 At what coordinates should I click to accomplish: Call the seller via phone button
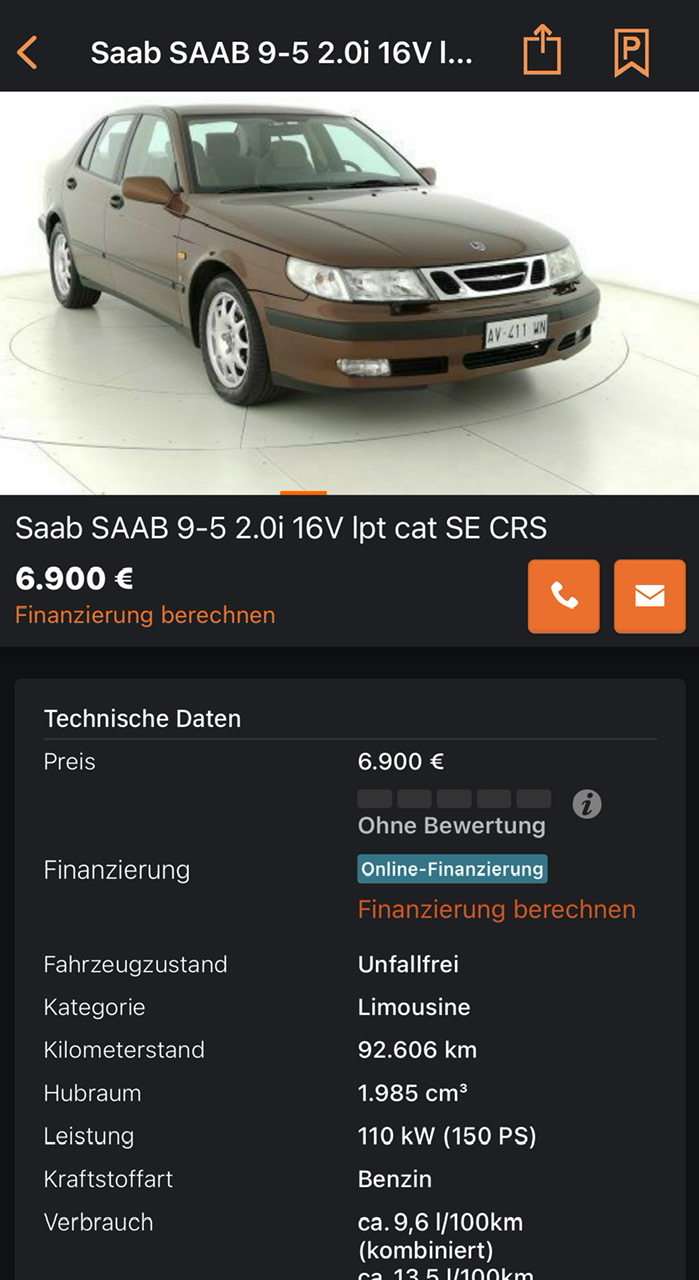pyautogui.click(x=564, y=596)
